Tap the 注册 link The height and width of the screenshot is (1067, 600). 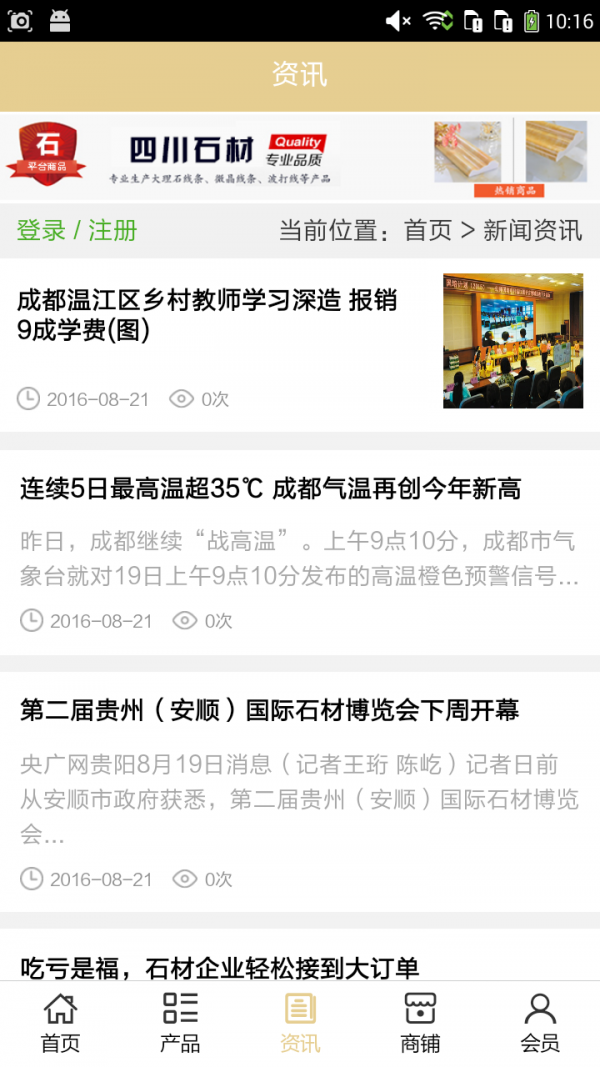point(113,231)
